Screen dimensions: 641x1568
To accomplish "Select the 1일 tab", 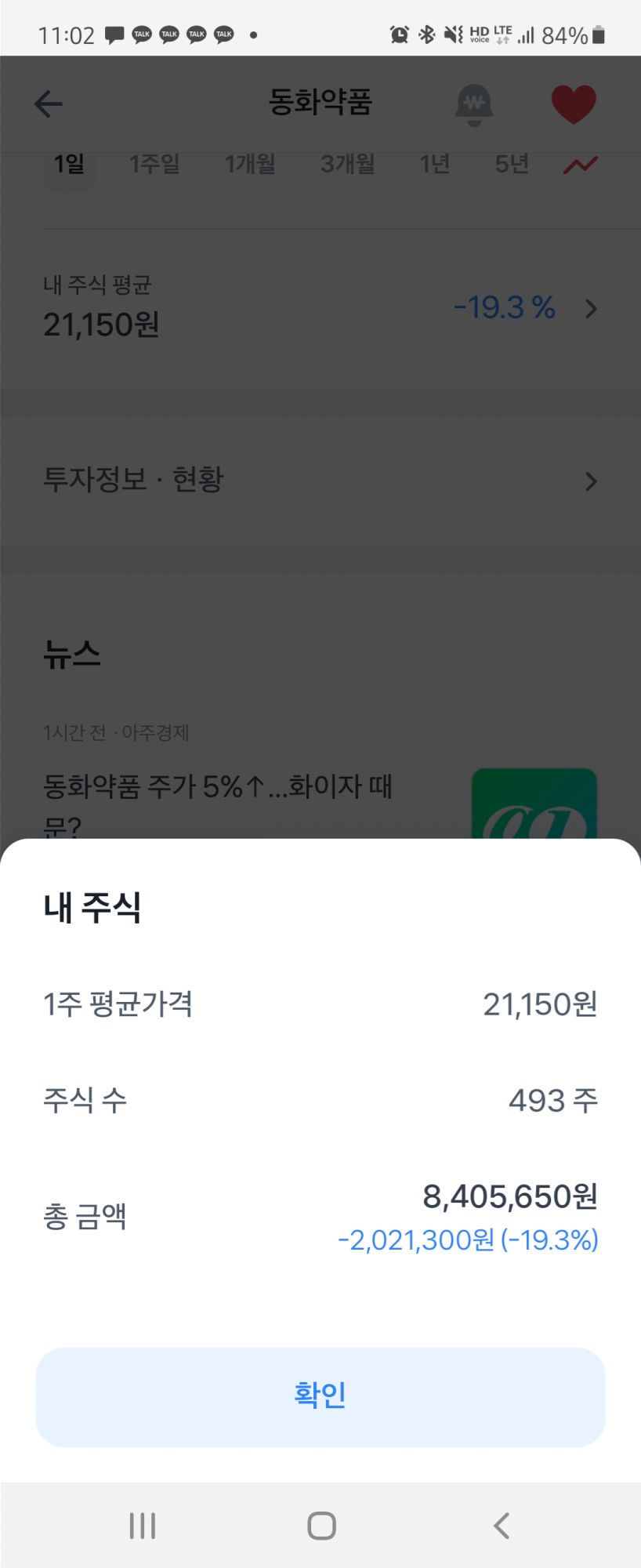I will coord(67,164).
